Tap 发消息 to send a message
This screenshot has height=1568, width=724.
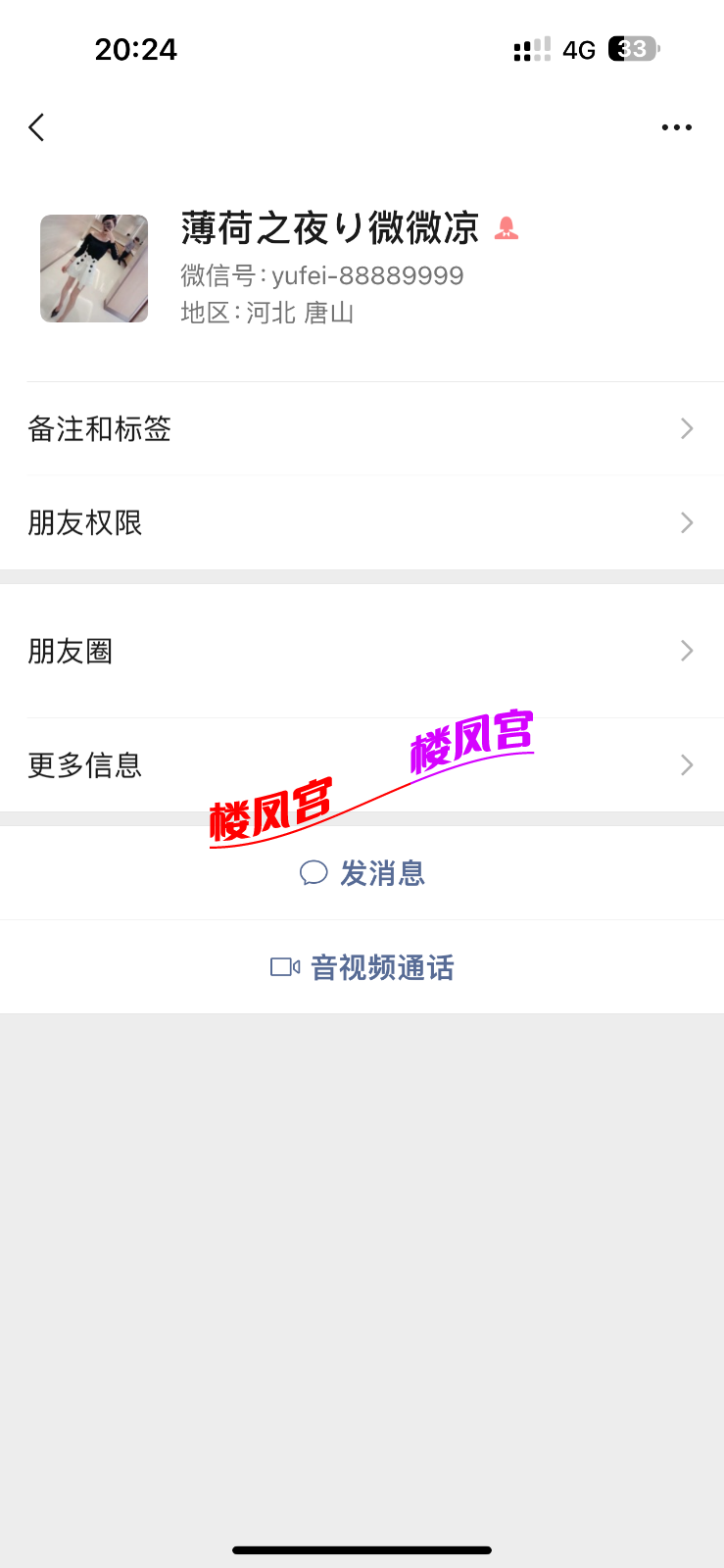coord(382,873)
